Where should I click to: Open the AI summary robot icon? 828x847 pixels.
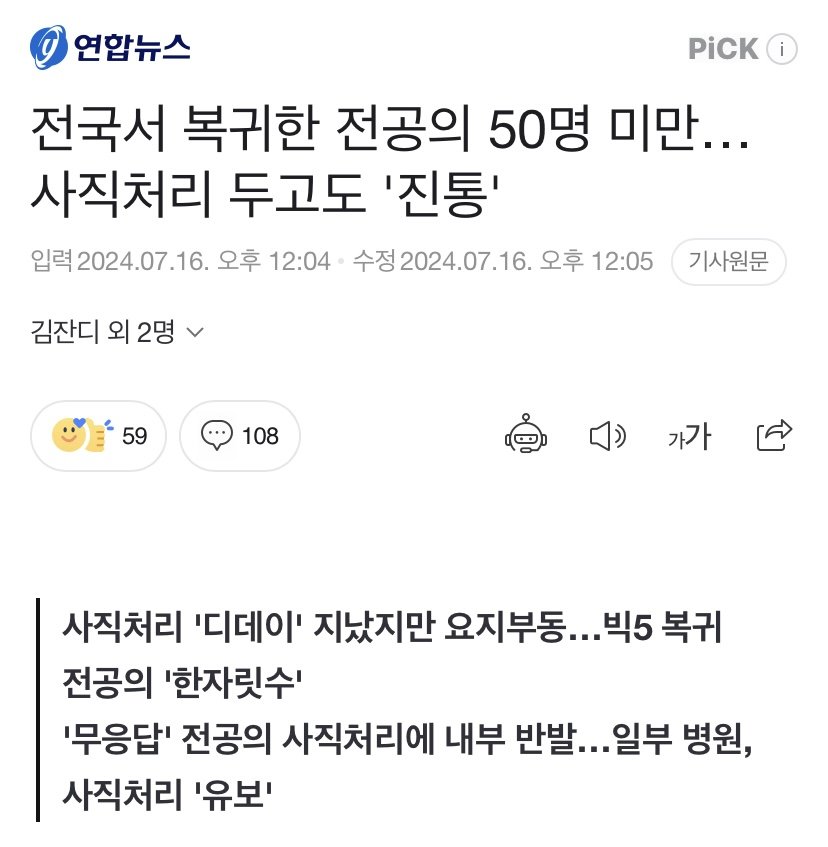(x=527, y=435)
